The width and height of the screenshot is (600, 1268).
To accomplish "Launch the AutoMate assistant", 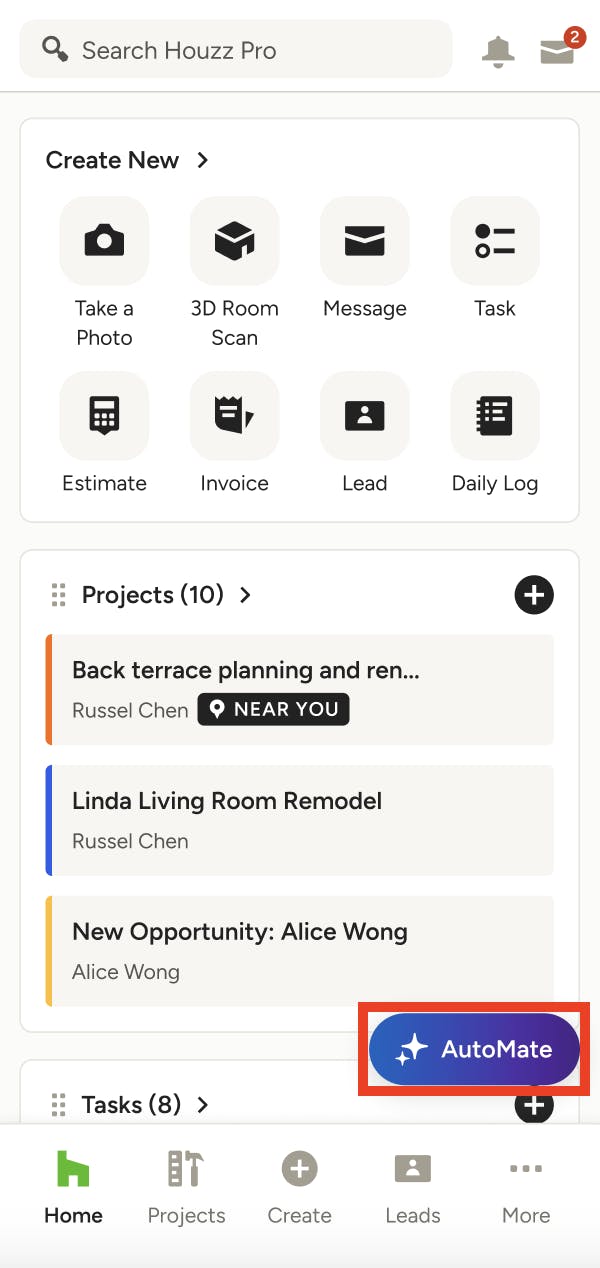I will [x=474, y=1049].
